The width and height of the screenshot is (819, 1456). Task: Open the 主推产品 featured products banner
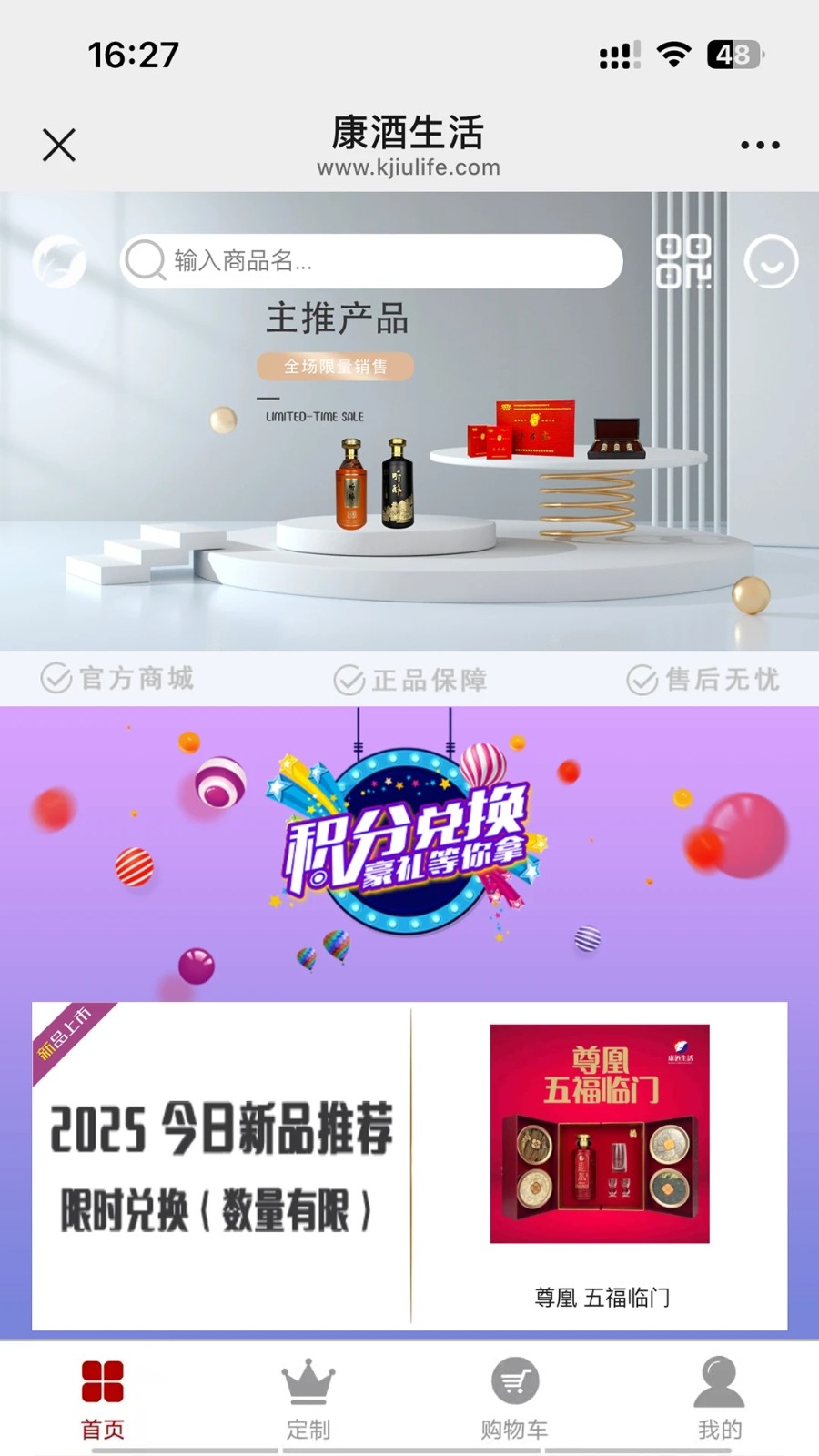pyautogui.click(x=409, y=473)
